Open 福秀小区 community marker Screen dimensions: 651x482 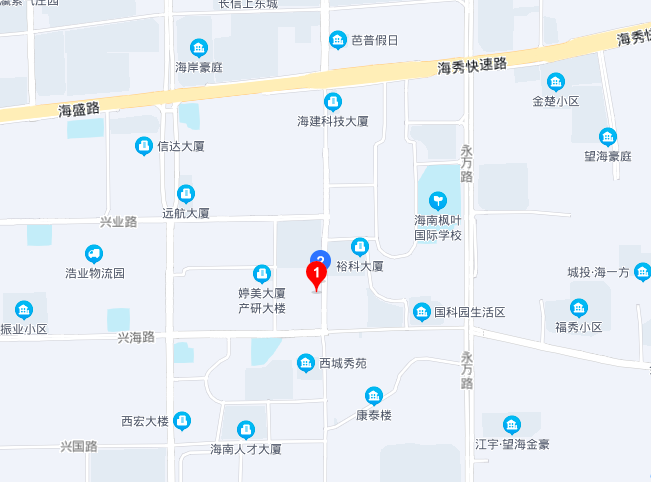[x=578, y=307]
